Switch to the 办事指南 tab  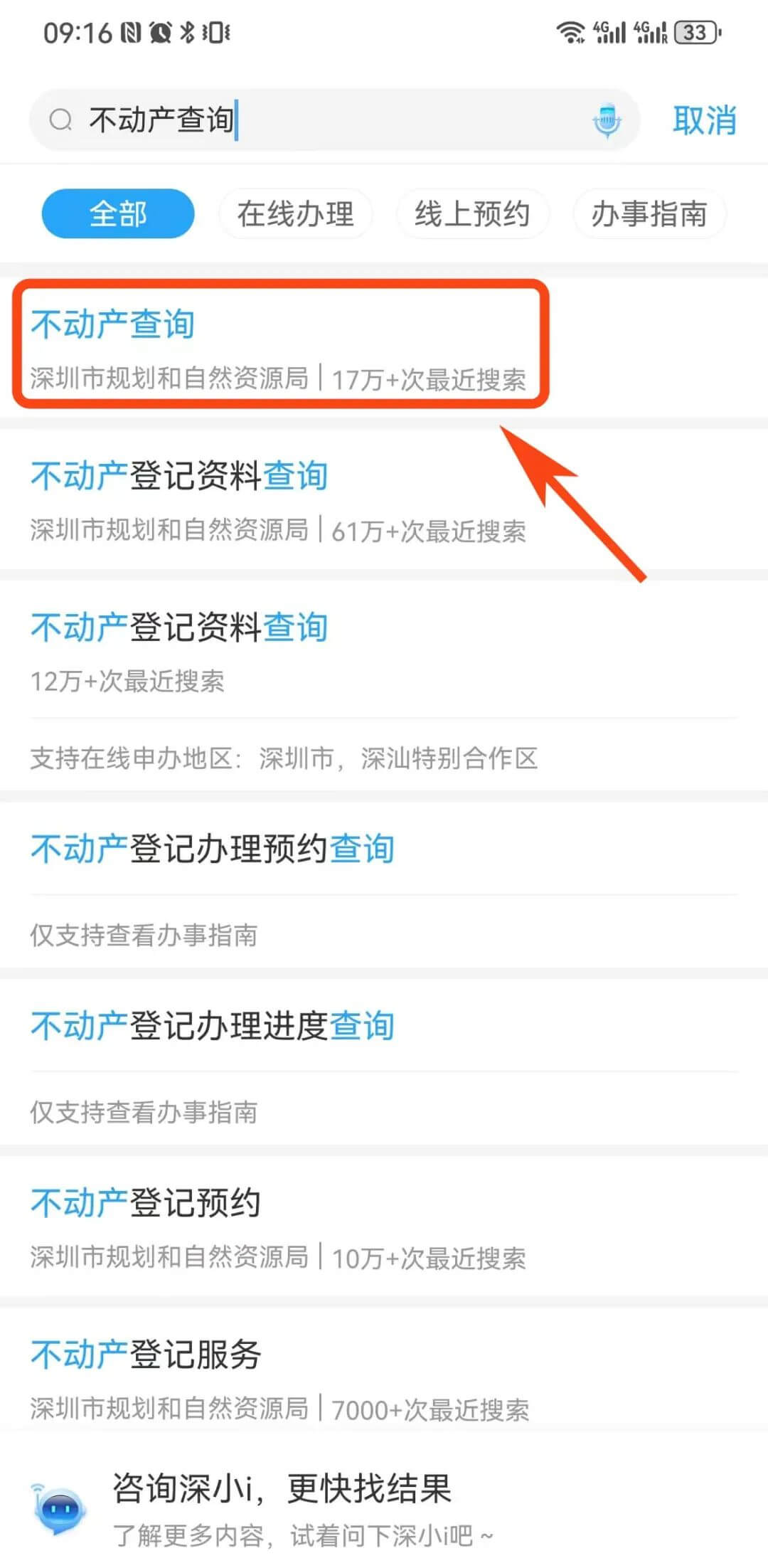649,213
